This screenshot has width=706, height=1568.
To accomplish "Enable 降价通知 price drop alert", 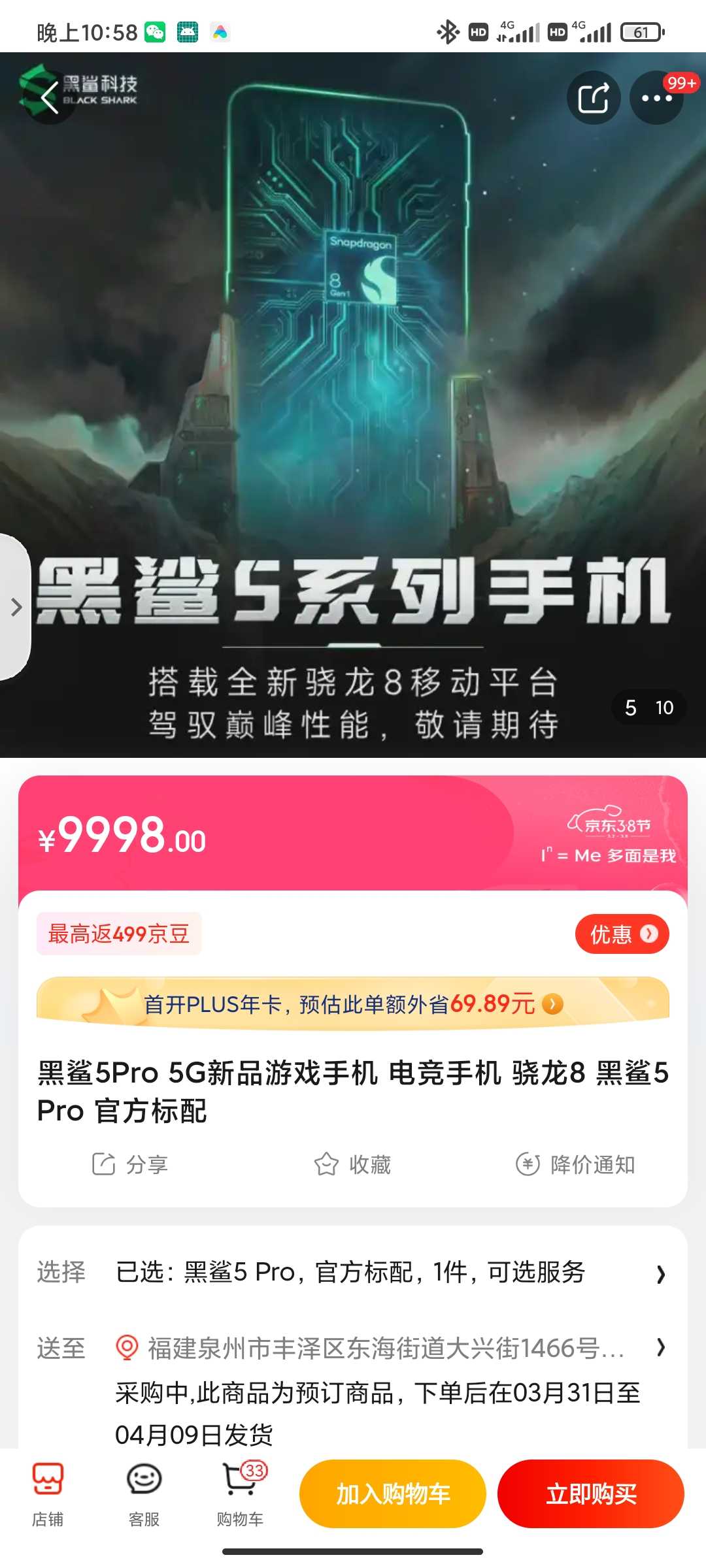I will (x=575, y=1164).
